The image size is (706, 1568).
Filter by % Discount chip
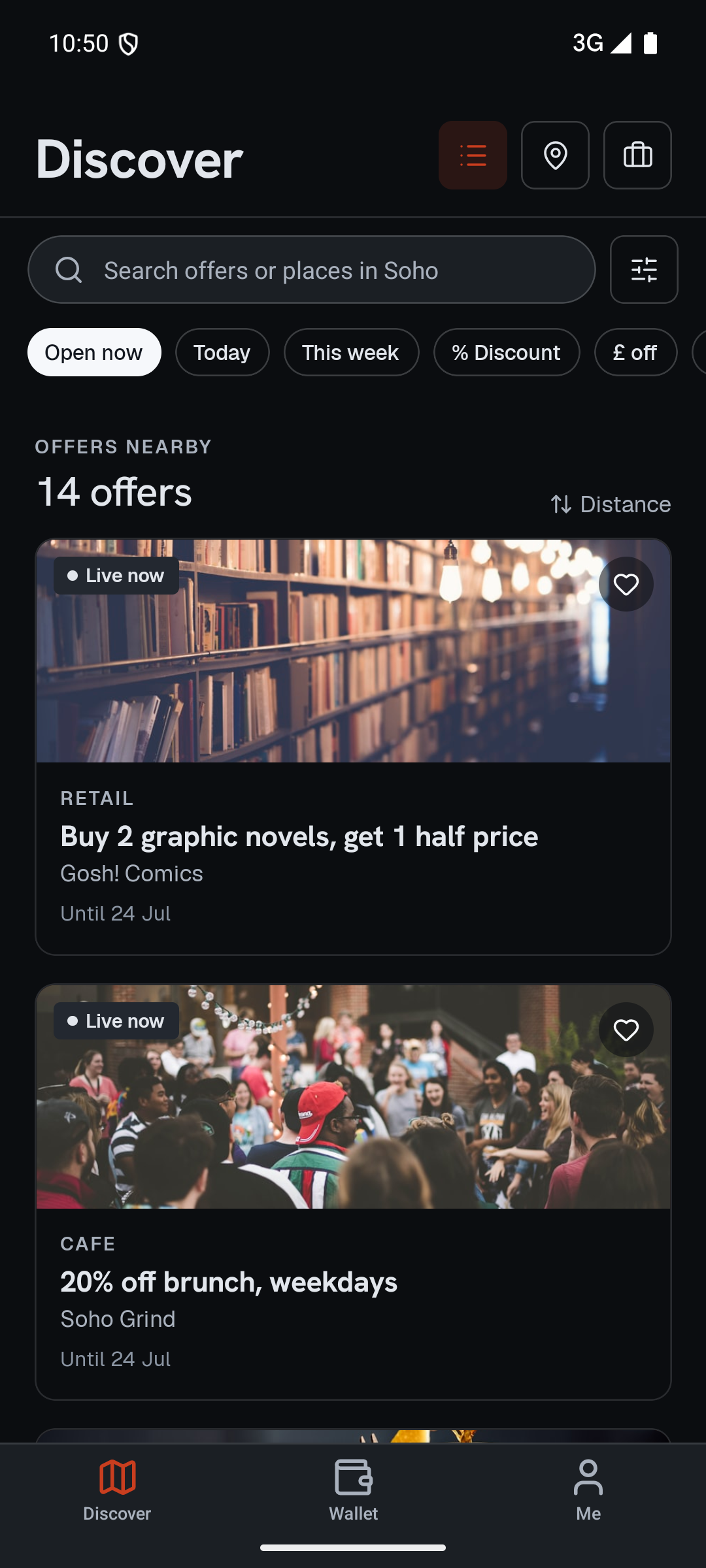507,352
